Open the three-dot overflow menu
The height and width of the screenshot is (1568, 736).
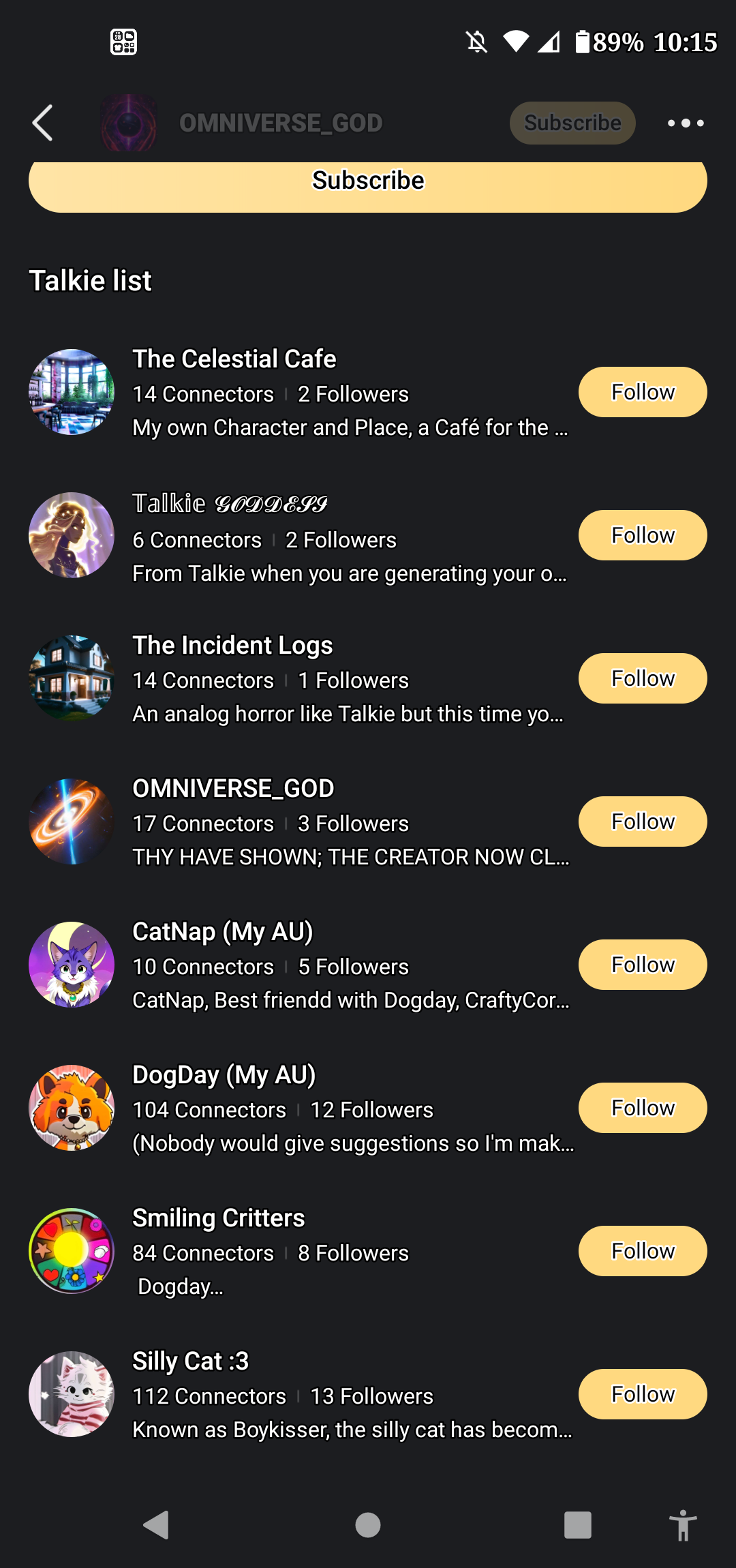pyautogui.click(x=686, y=123)
